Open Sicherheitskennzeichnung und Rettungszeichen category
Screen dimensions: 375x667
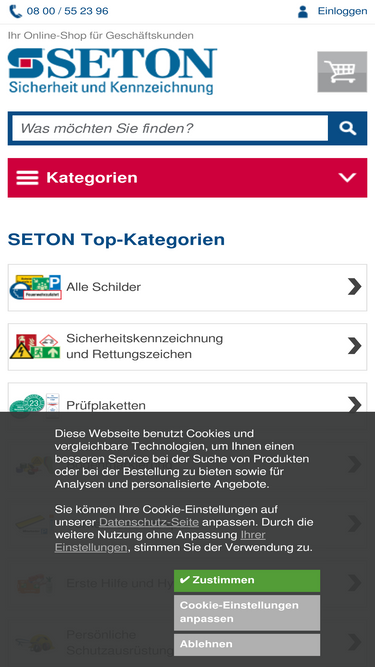[188, 347]
